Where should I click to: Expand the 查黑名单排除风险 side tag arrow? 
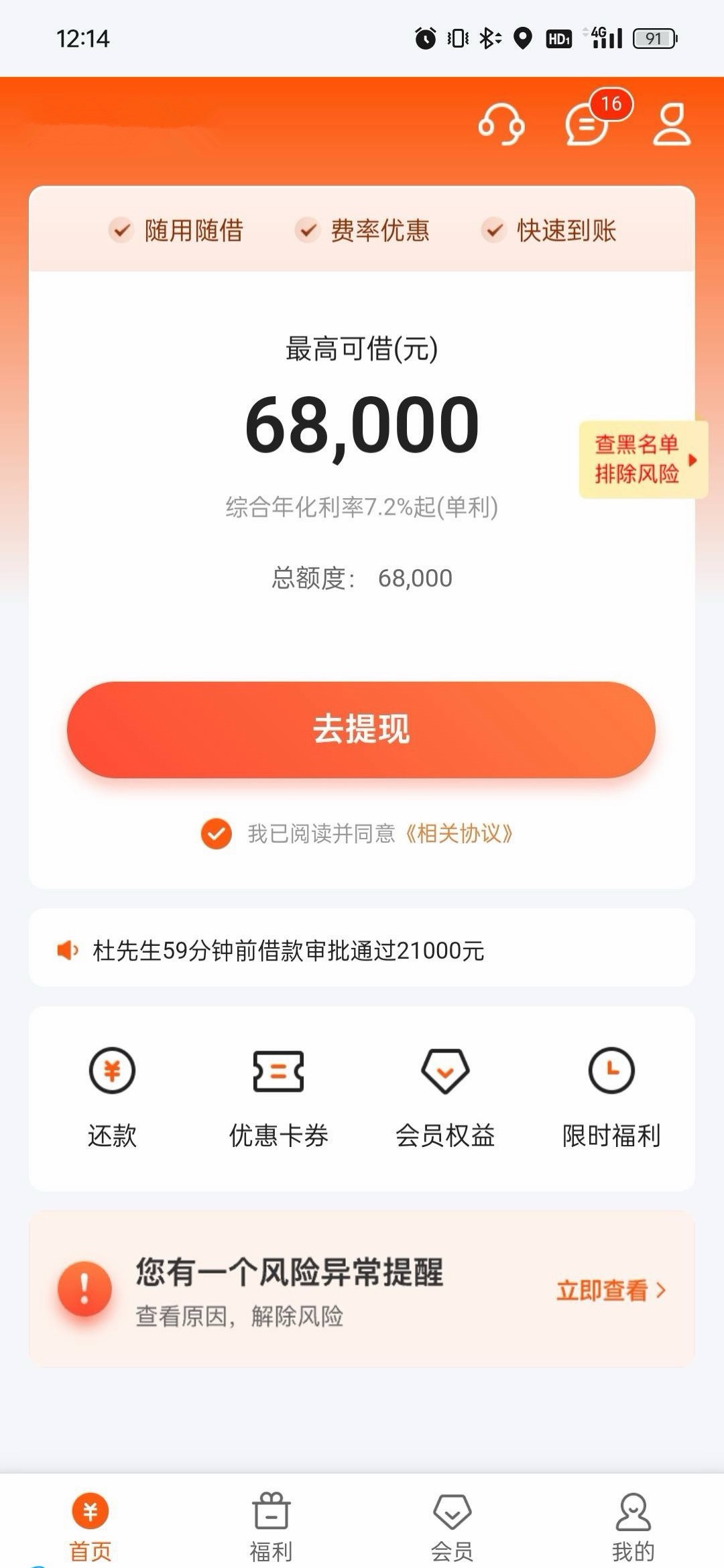point(693,460)
